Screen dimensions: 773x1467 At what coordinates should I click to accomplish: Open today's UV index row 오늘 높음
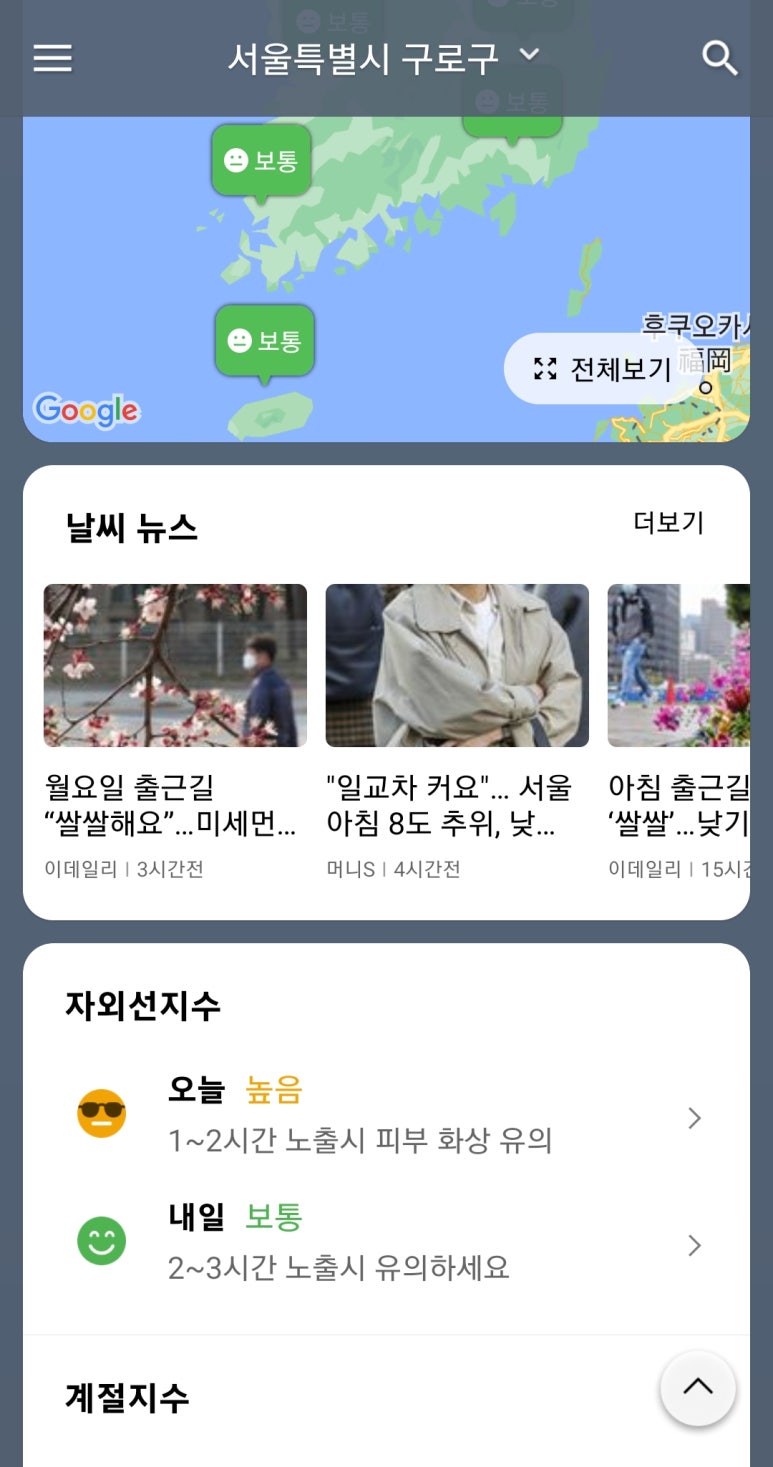(x=386, y=1116)
